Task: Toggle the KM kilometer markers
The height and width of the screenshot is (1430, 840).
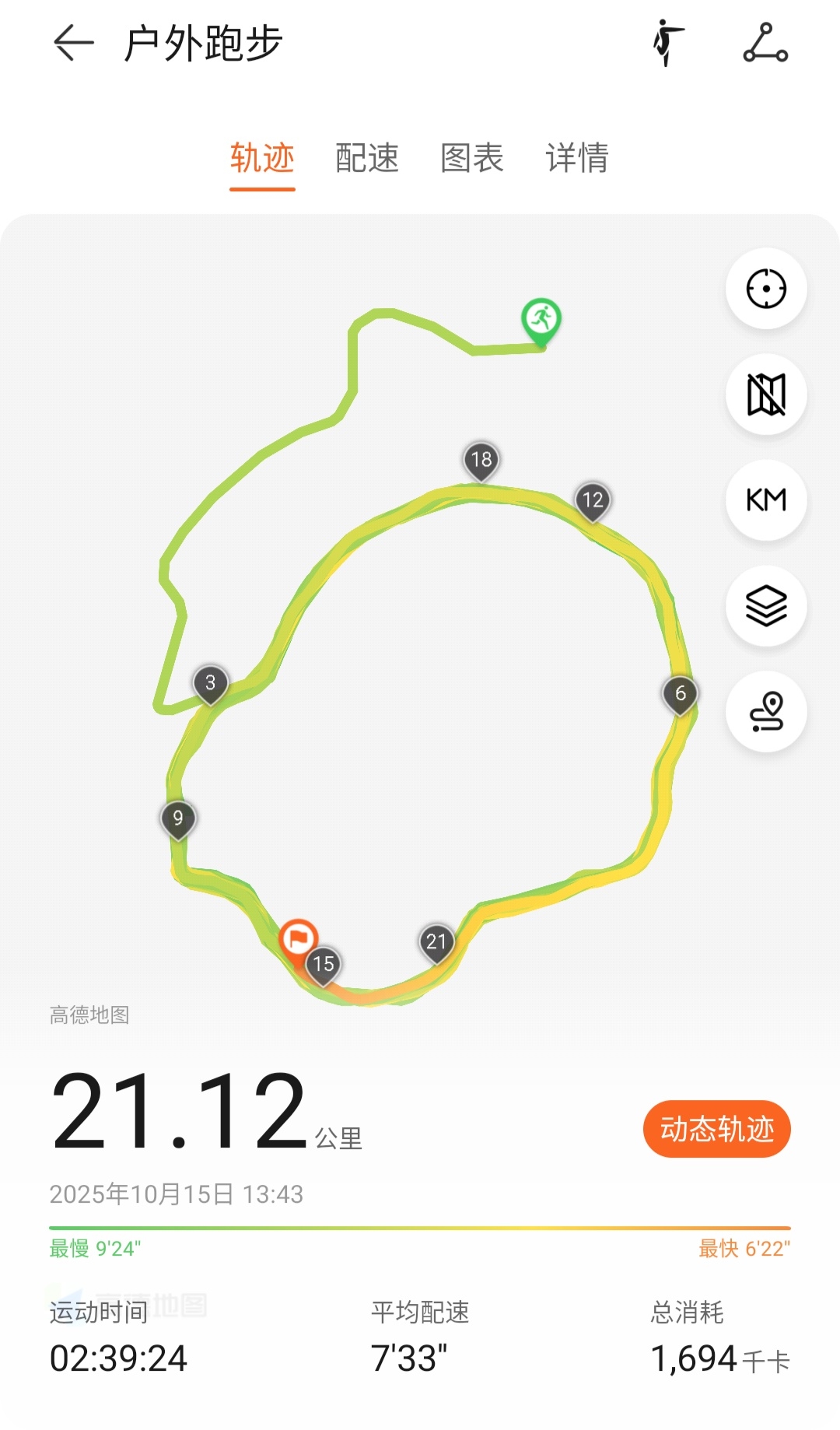Action: pyautogui.click(x=766, y=499)
